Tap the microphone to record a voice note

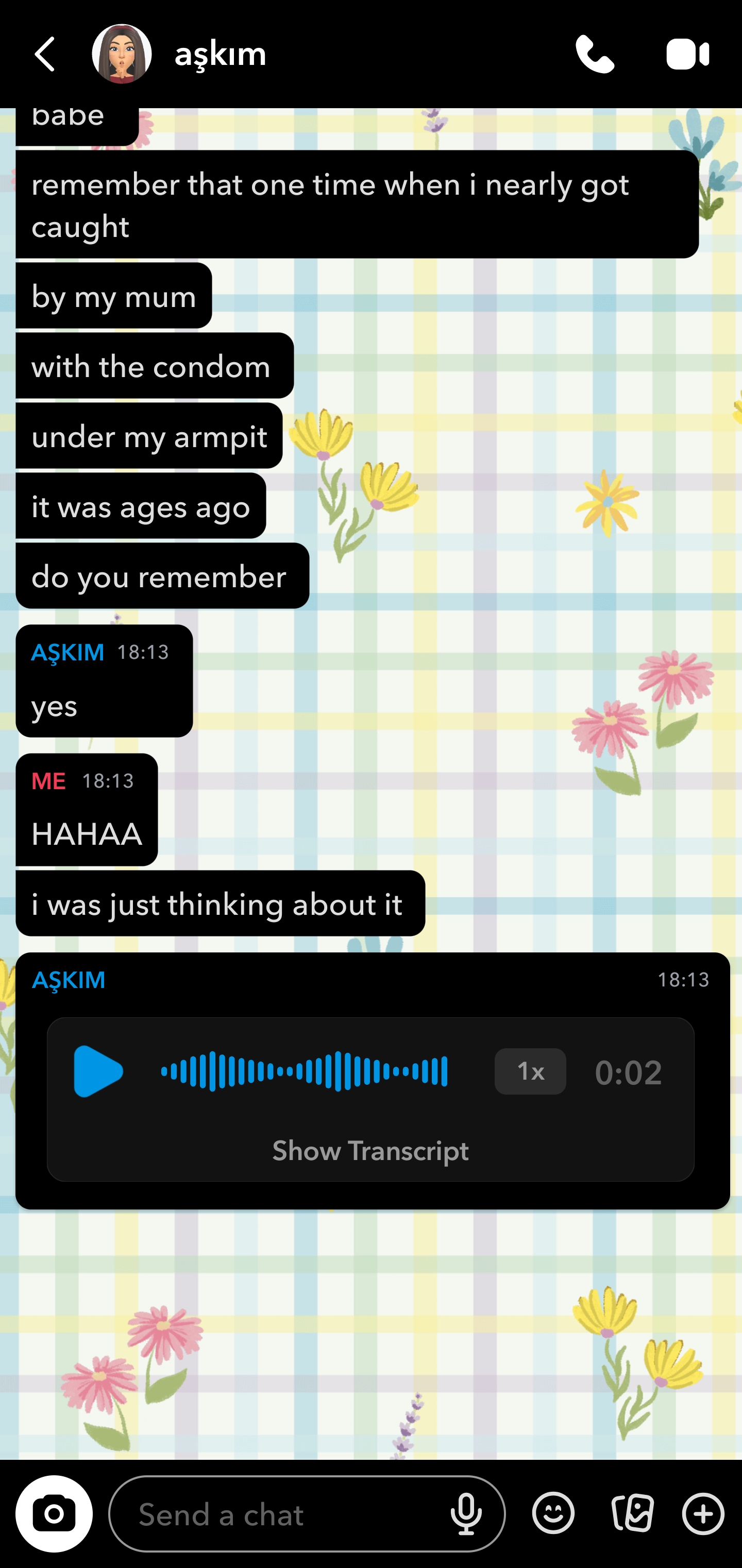tap(466, 1514)
